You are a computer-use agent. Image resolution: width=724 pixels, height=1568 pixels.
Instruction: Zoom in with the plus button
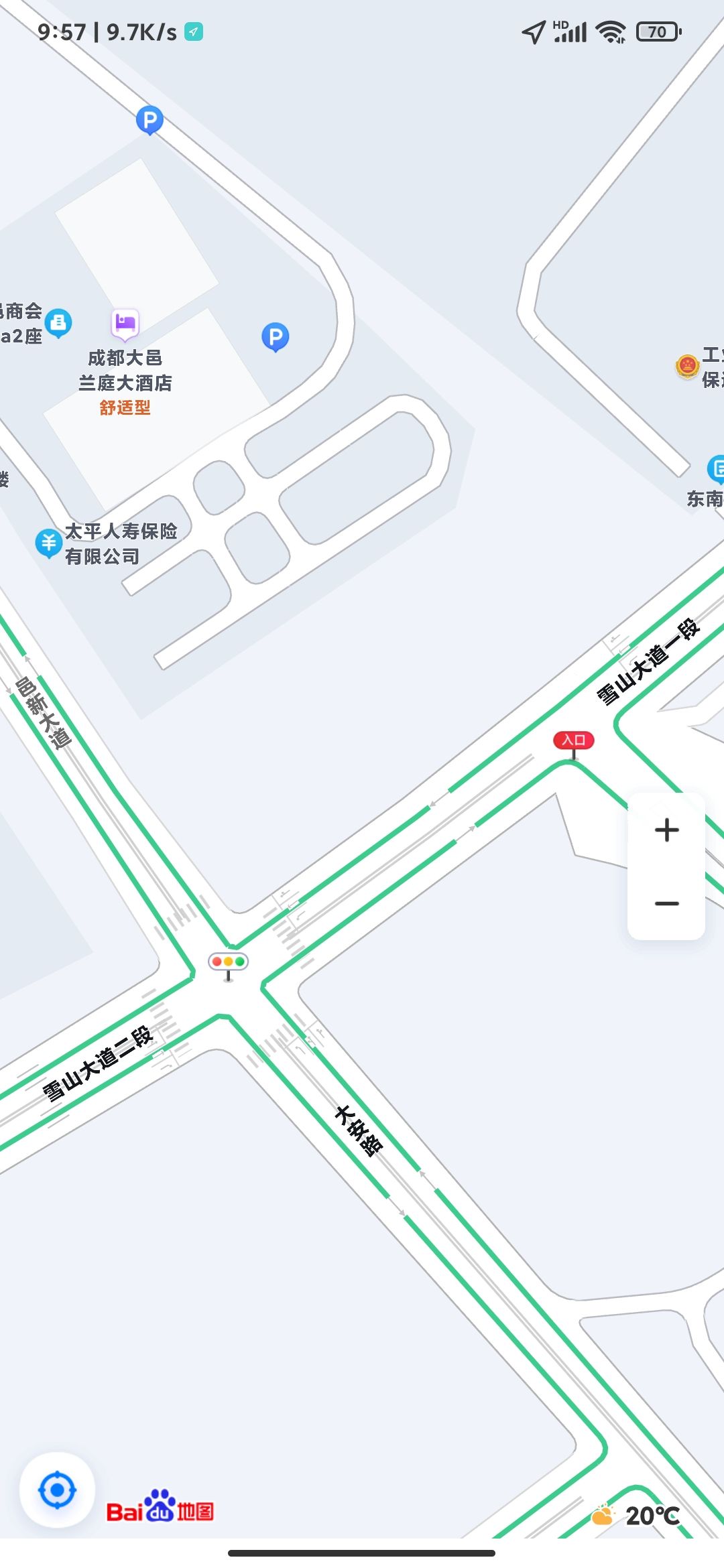[666, 830]
